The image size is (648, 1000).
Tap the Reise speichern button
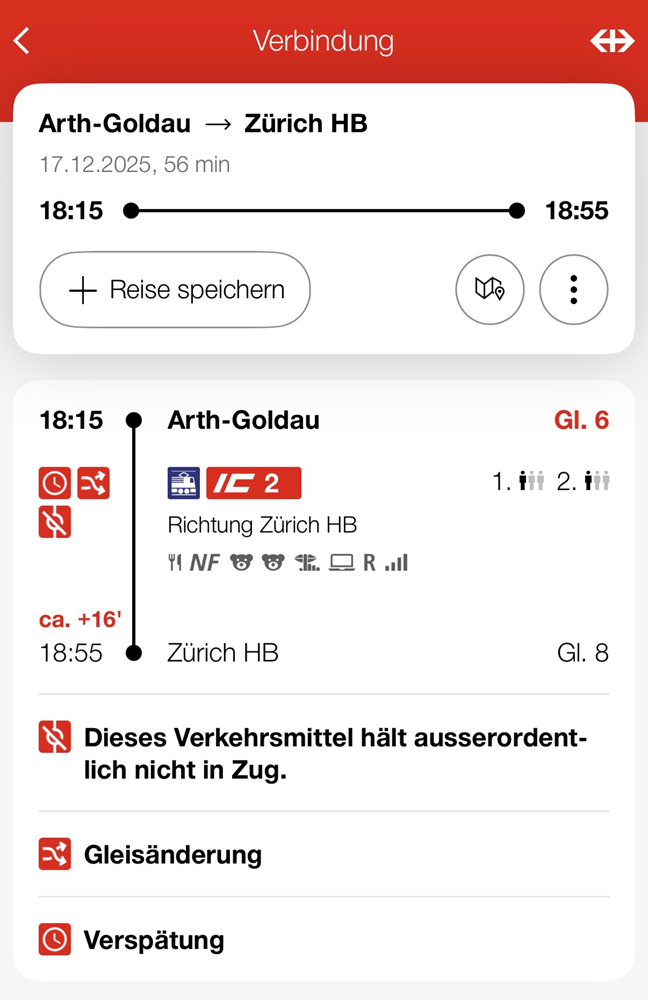point(175,290)
